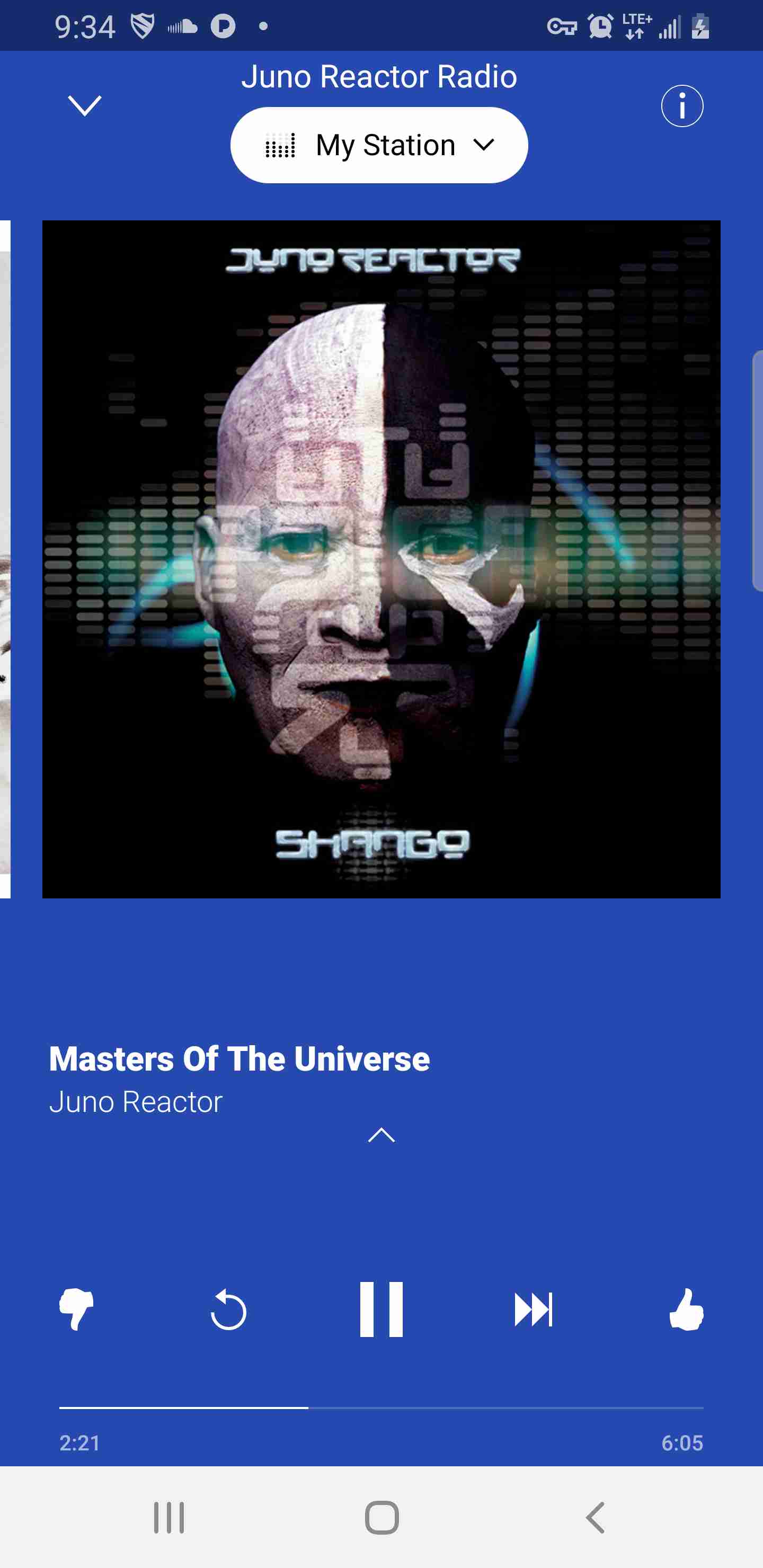Open the Shango album artwork
Screen dimensions: 763x1568
click(x=381, y=559)
